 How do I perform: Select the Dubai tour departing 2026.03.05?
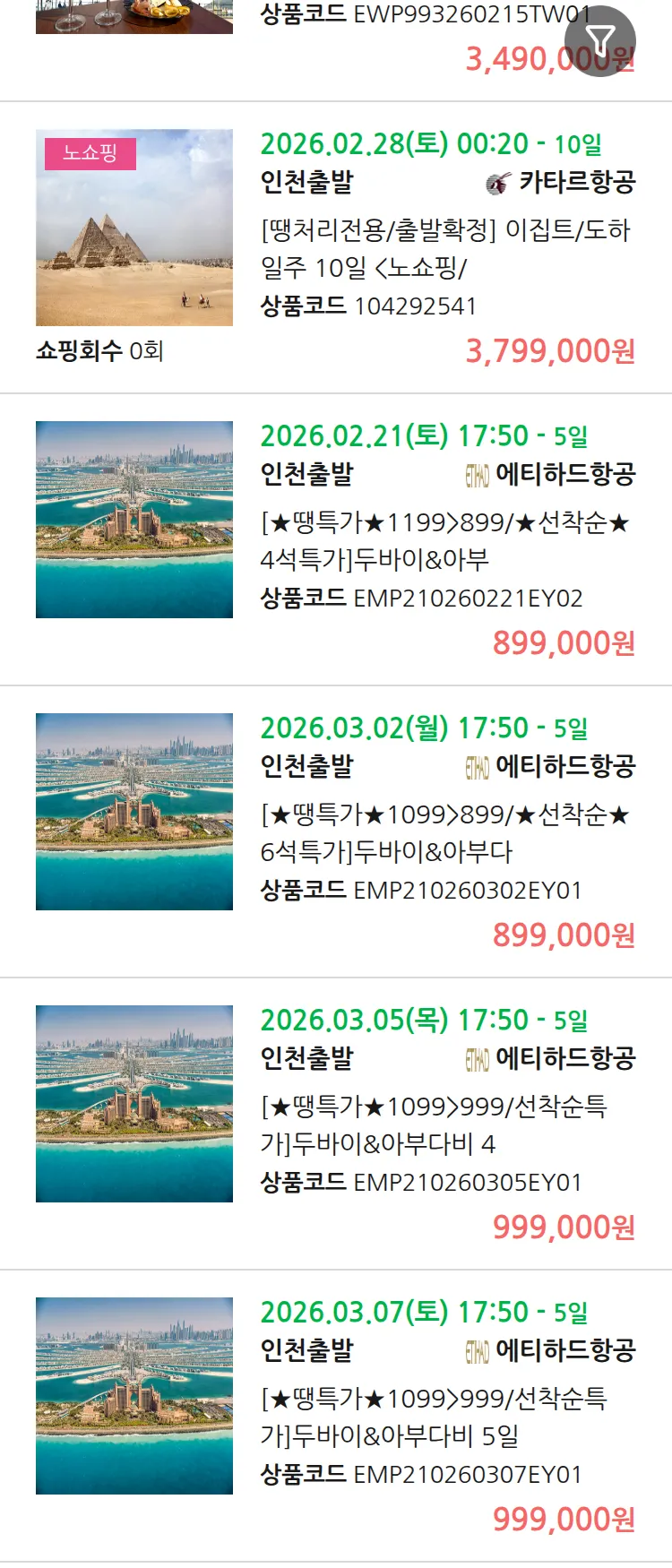click(446, 1124)
